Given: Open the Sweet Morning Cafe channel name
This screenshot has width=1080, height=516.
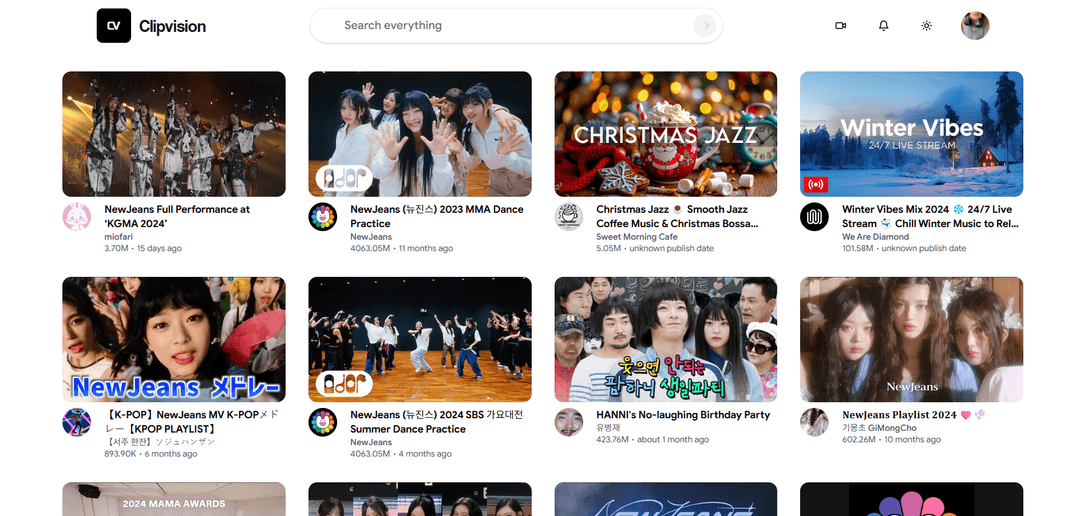Looking at the screenshot, I should click(636, 237).
